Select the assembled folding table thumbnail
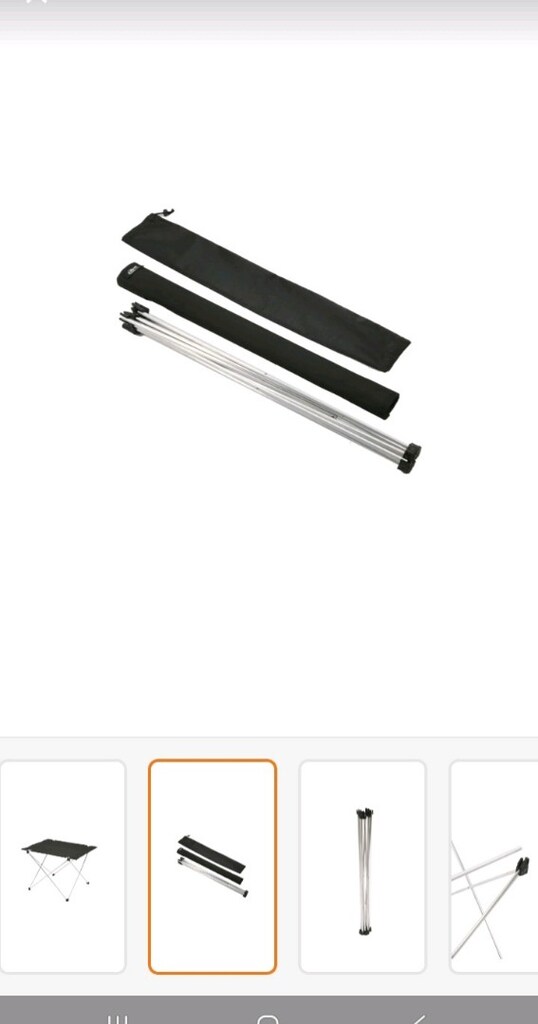Image resolution: width=538 pixels, height=1024 pixels. [63, 866]
